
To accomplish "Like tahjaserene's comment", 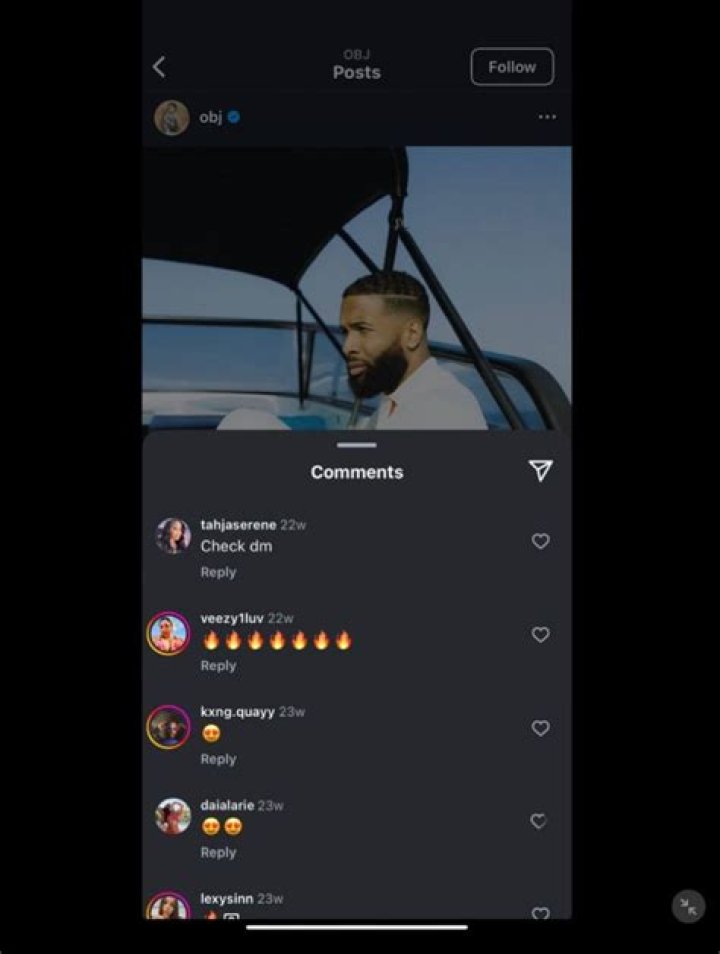I will (x=540, y=541).
